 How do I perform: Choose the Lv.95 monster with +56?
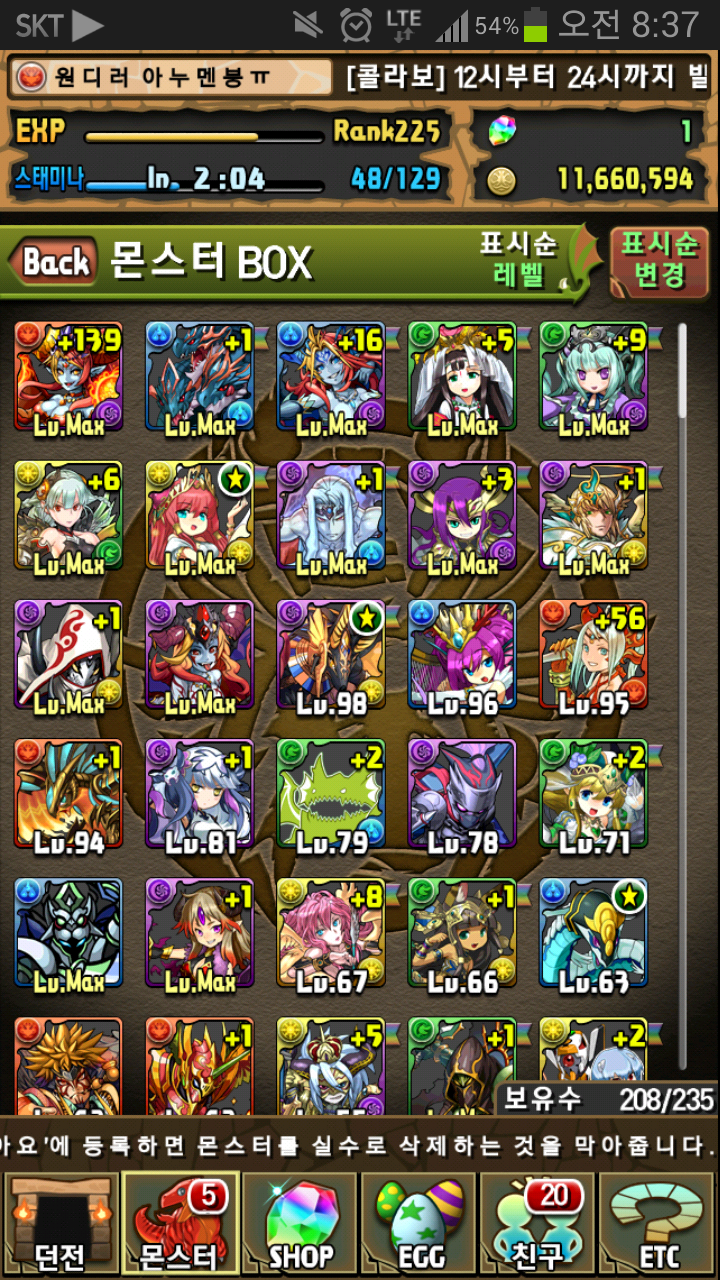[x=593, y=655]
